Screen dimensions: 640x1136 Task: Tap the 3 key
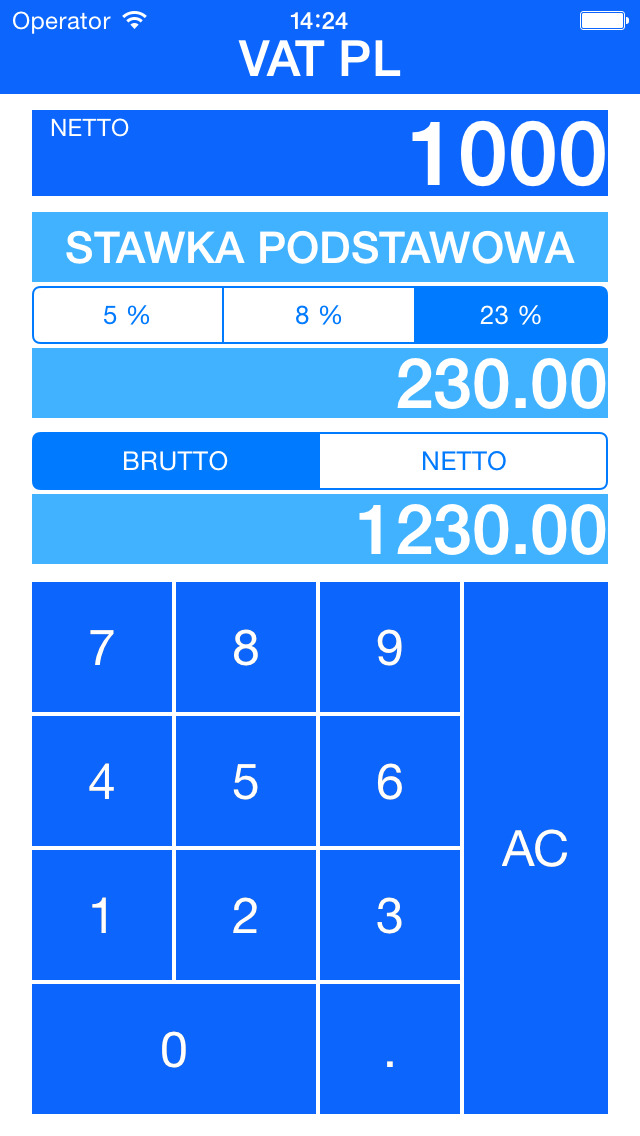(390, 915)
